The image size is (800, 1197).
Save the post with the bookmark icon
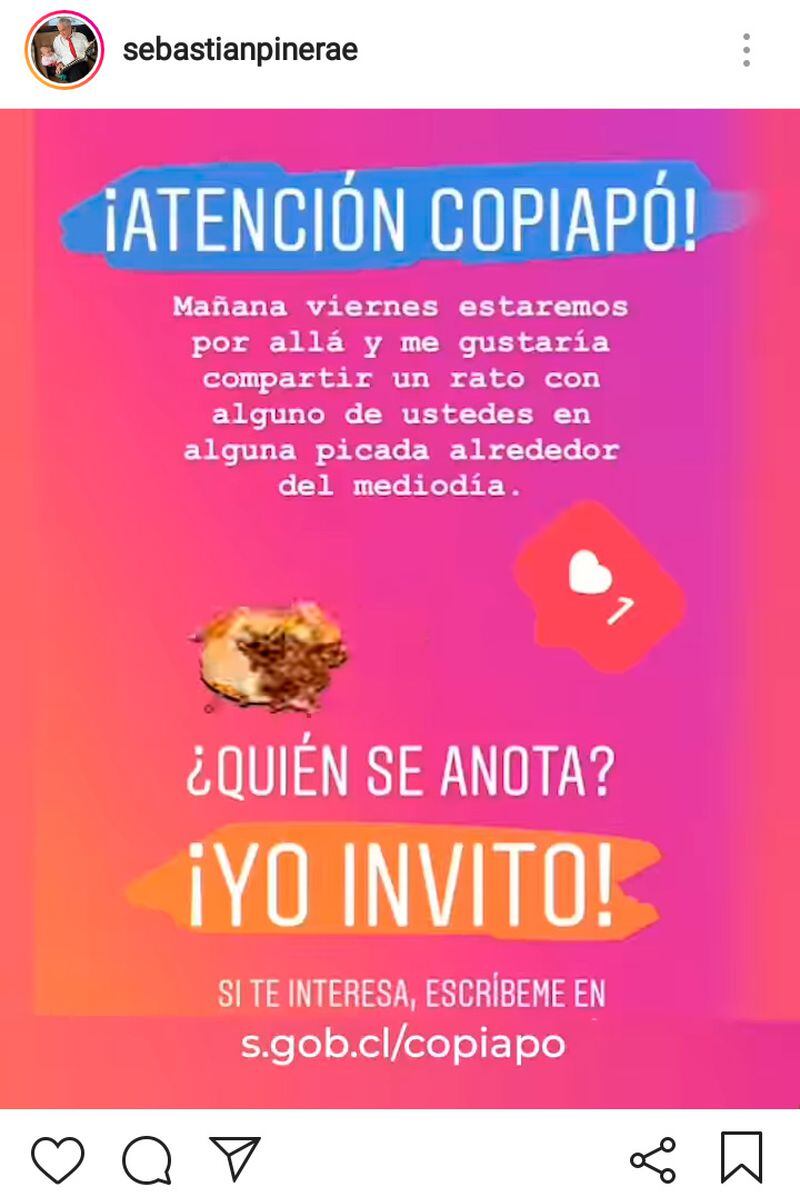pos(741,1159)
